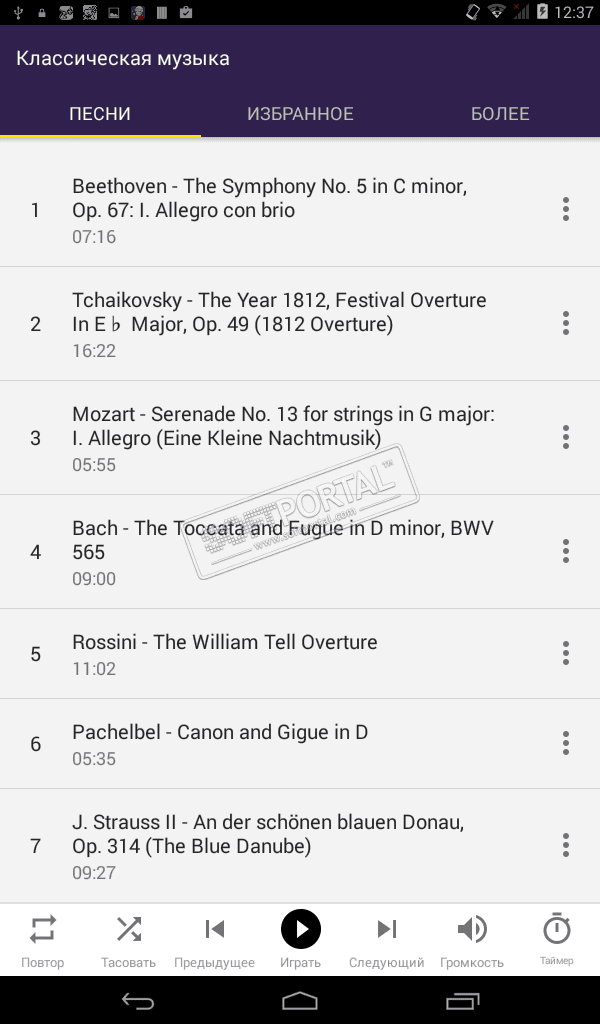Viewport: 600px width, 1024px height.
Task: Open options for Bach Toccata and Fugue
Action: (x=566, y=552)
